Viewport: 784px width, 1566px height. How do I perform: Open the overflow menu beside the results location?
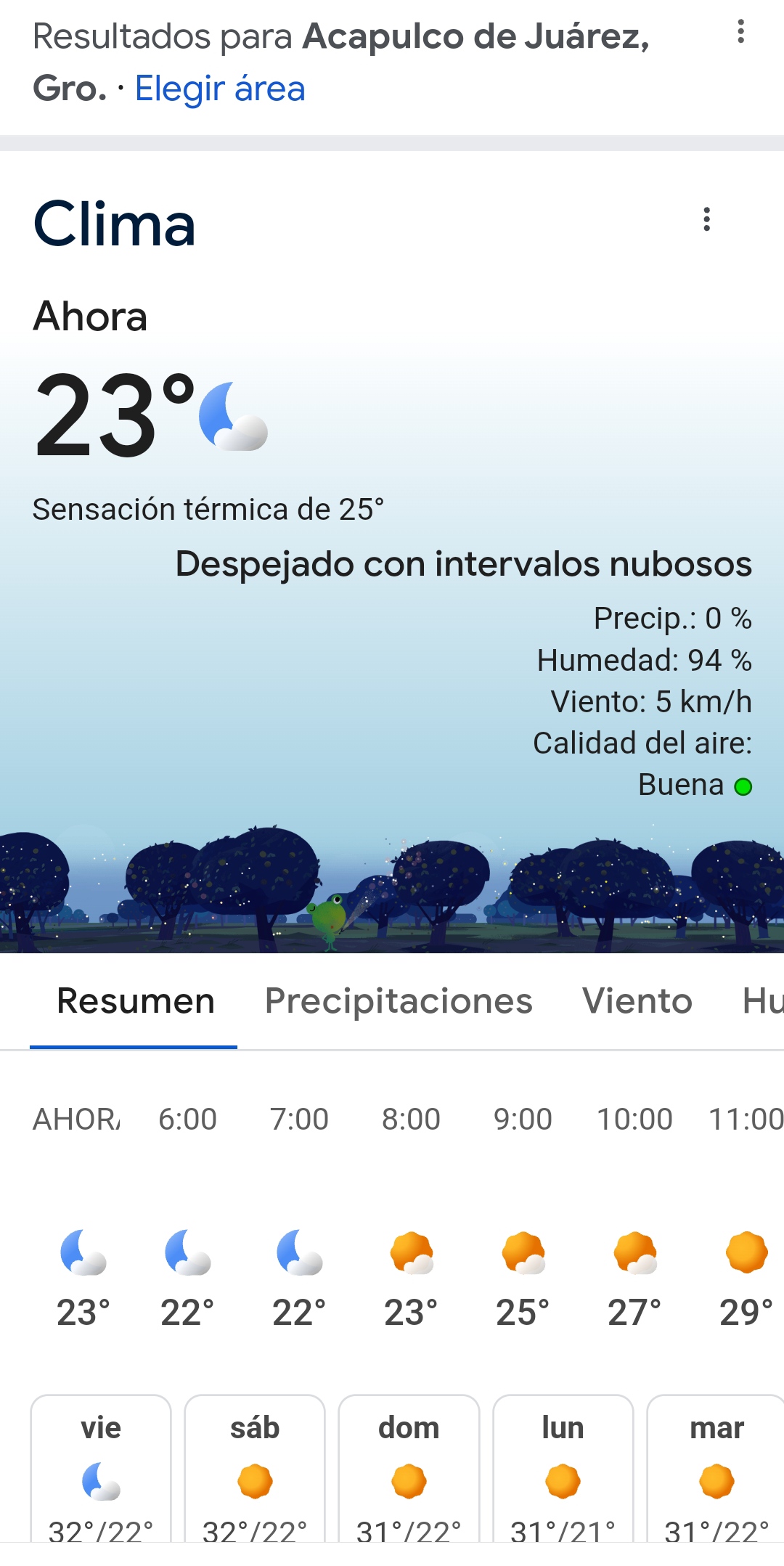pyautogui.click(x=740, y=32)
